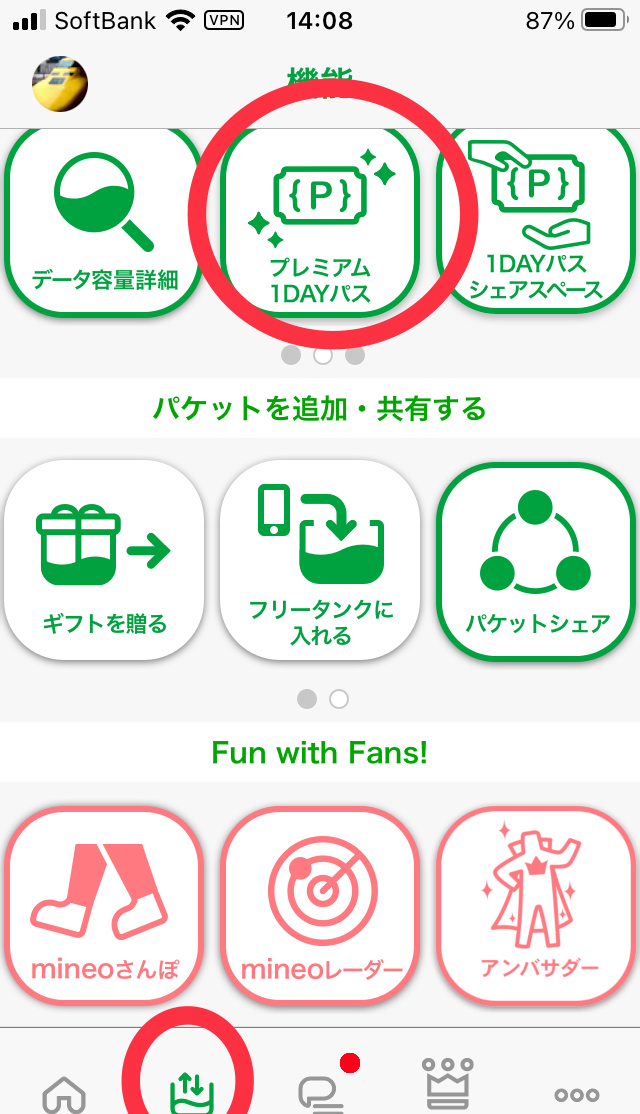Choose フリータンクに入れる option
This screenshot has height=1114, width=640.
click(x=320, y=559)
